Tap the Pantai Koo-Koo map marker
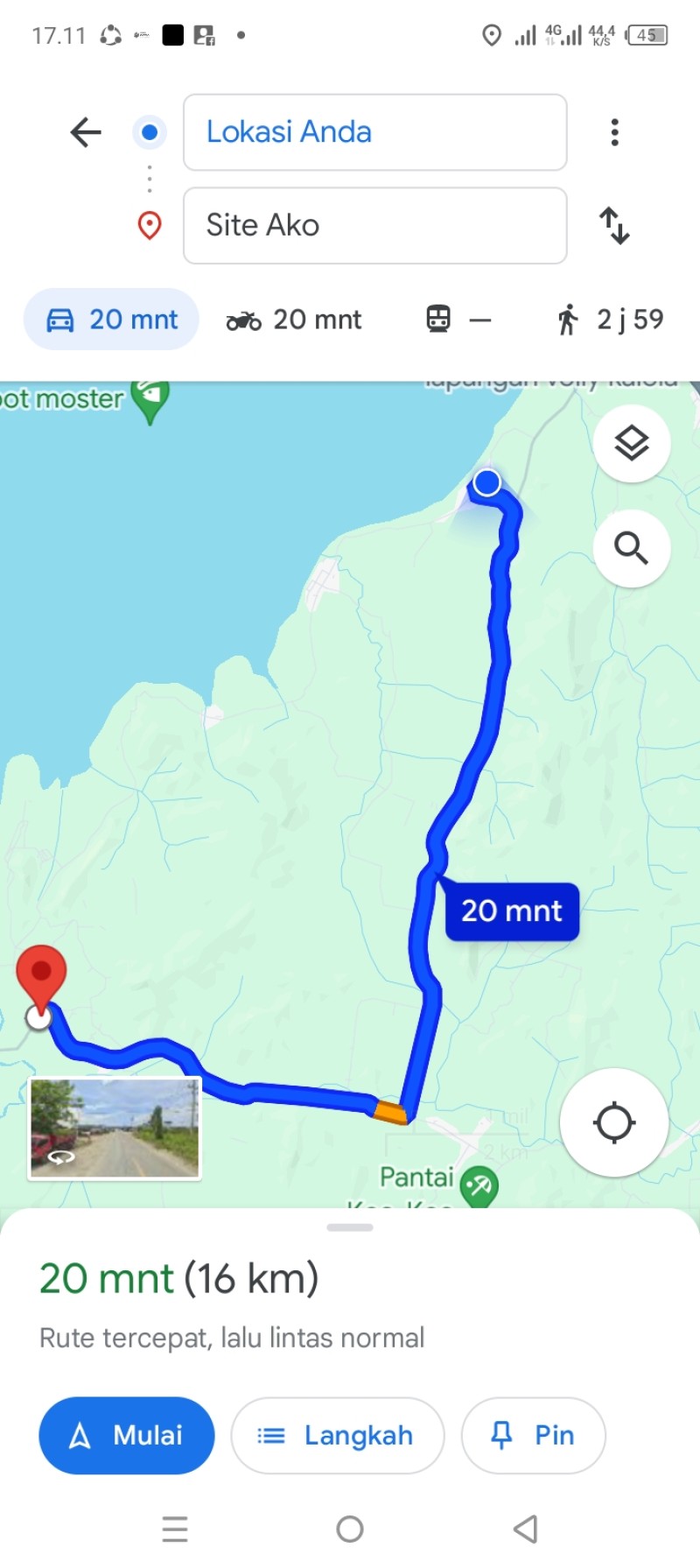Screen dimensions: 700x1568 pyautogui.click(x=479, y=1187)
